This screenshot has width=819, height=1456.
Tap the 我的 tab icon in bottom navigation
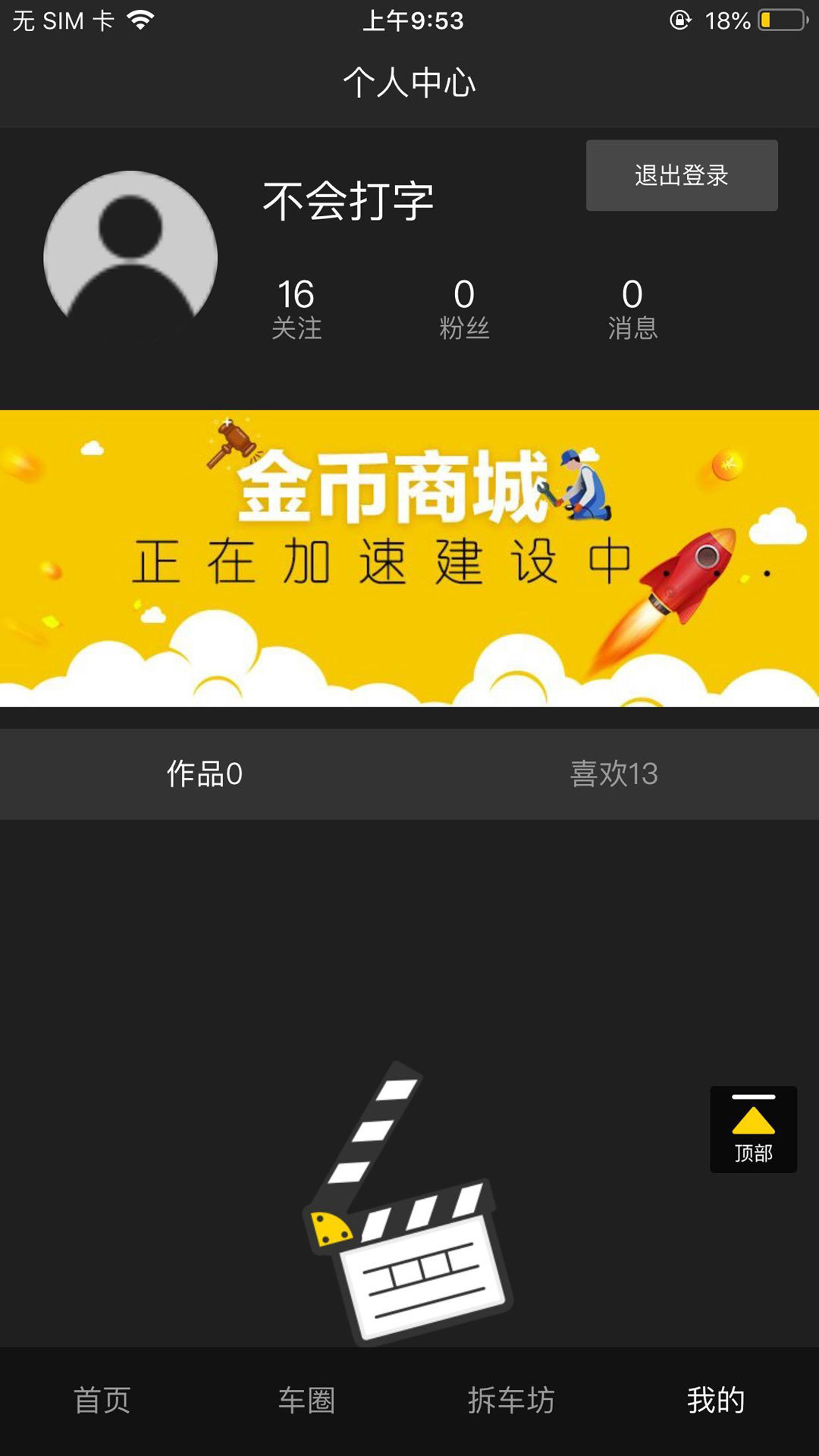[x=714, y=1401]
